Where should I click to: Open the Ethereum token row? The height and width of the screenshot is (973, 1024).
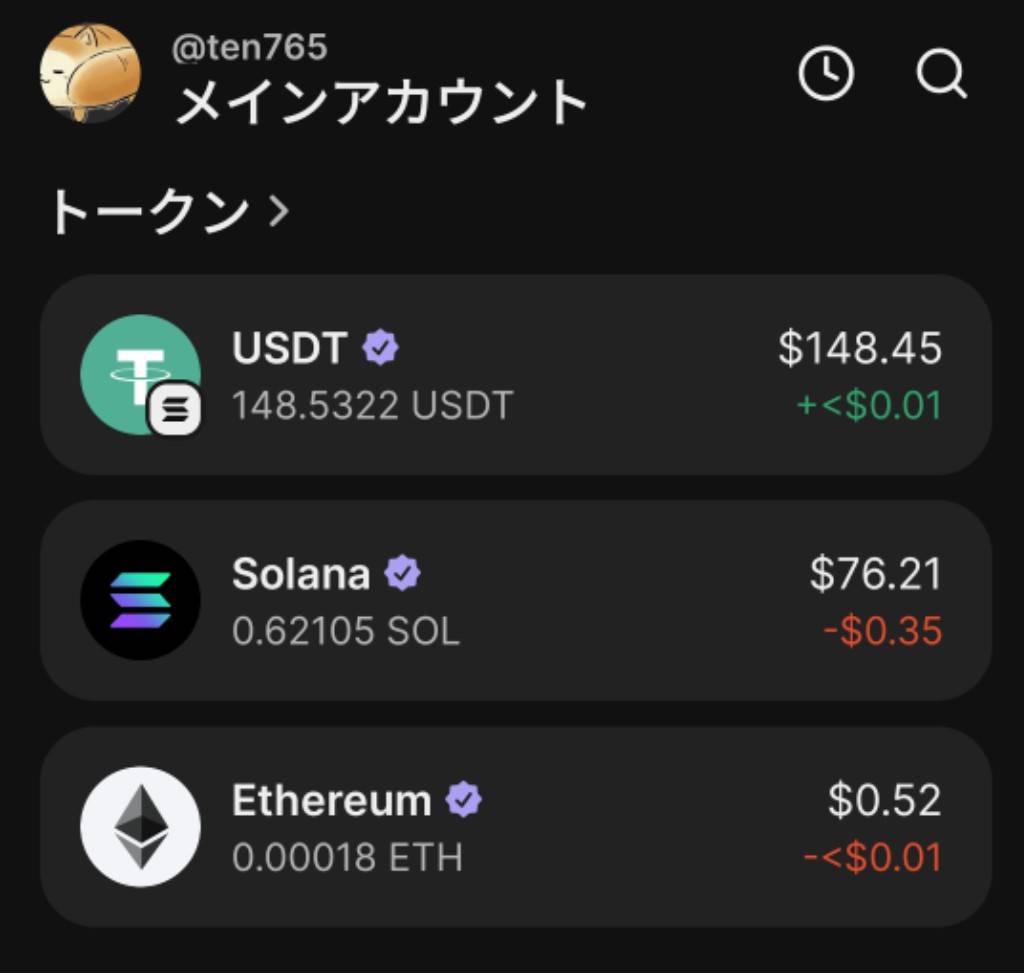(515, 827)
